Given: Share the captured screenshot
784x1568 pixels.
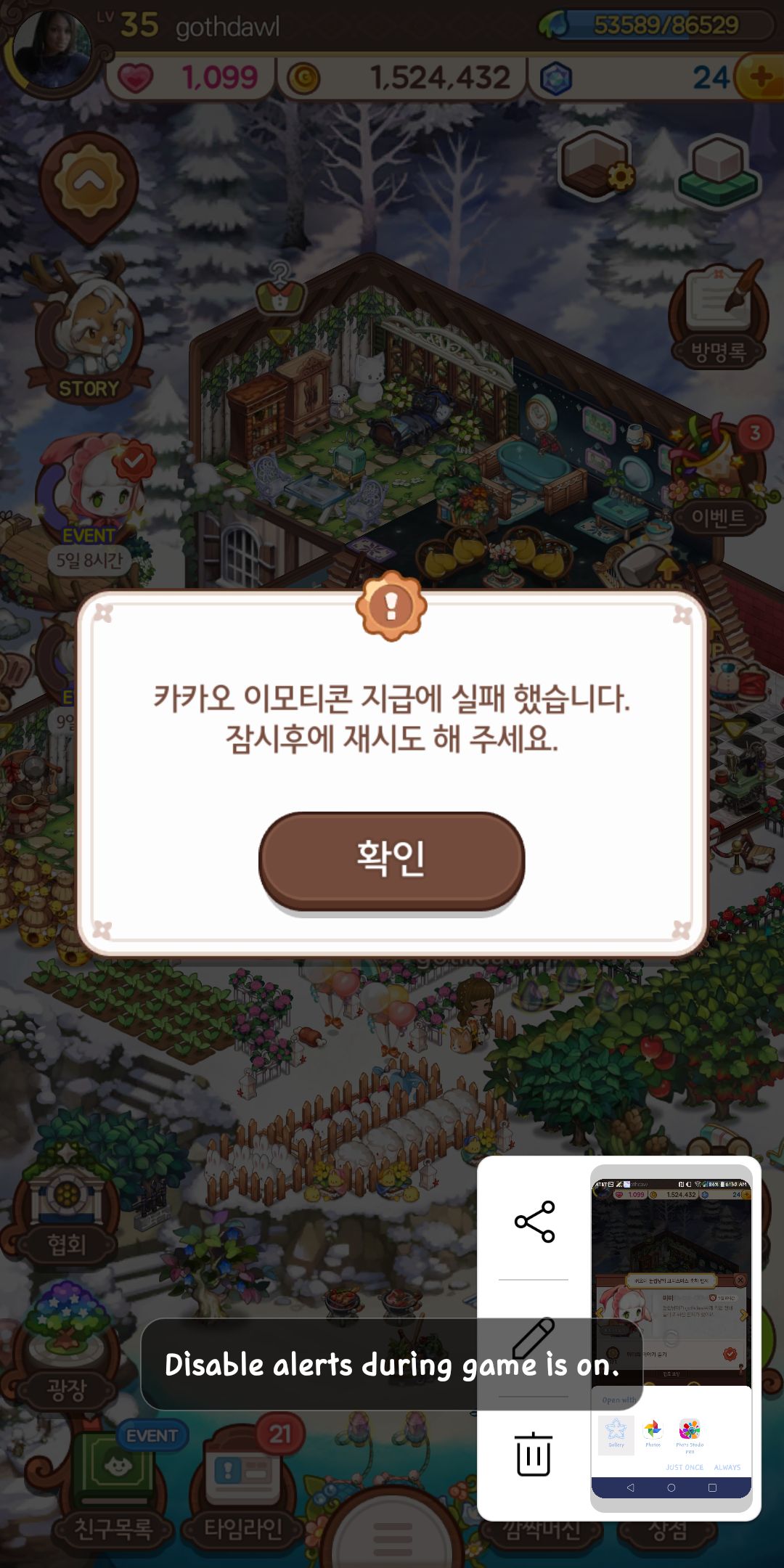Looking at the screenshot, I should point(534,1222).
